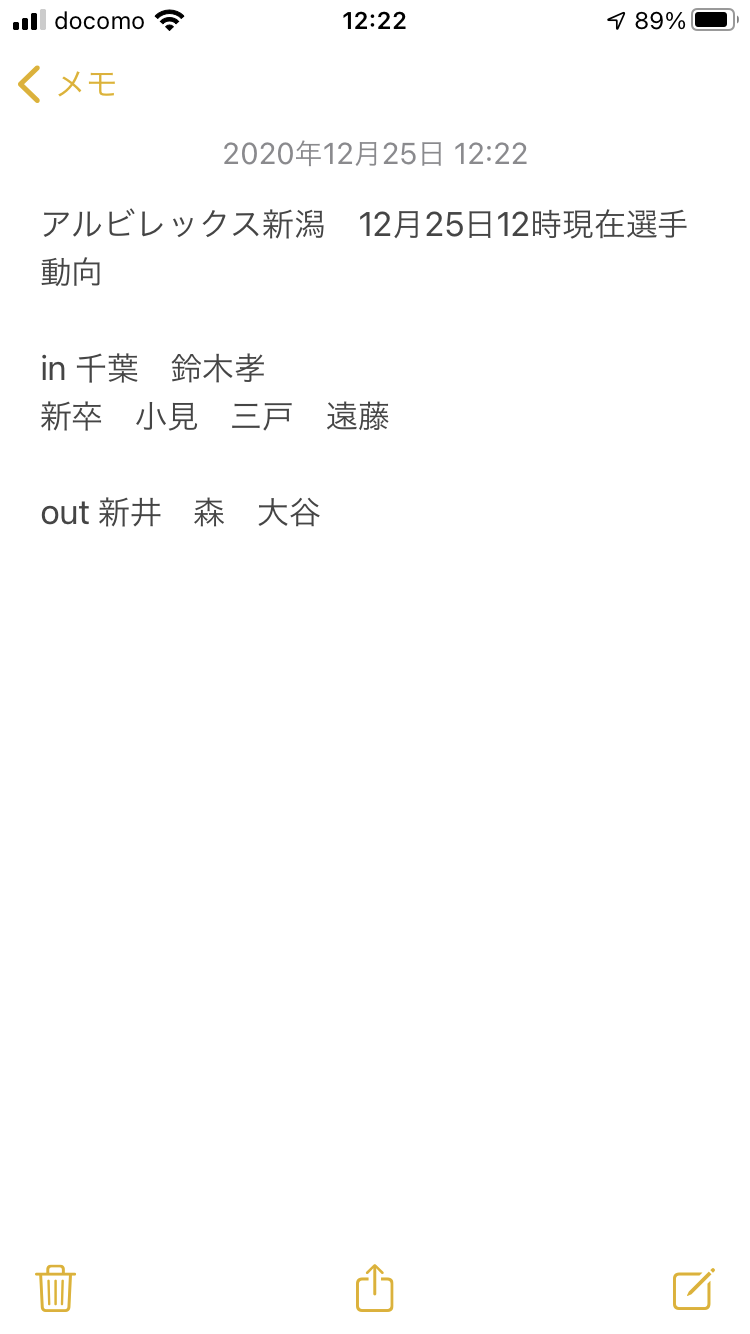Compose a new note
This screenshot has height=1334, width=750.
(694, 1288)
